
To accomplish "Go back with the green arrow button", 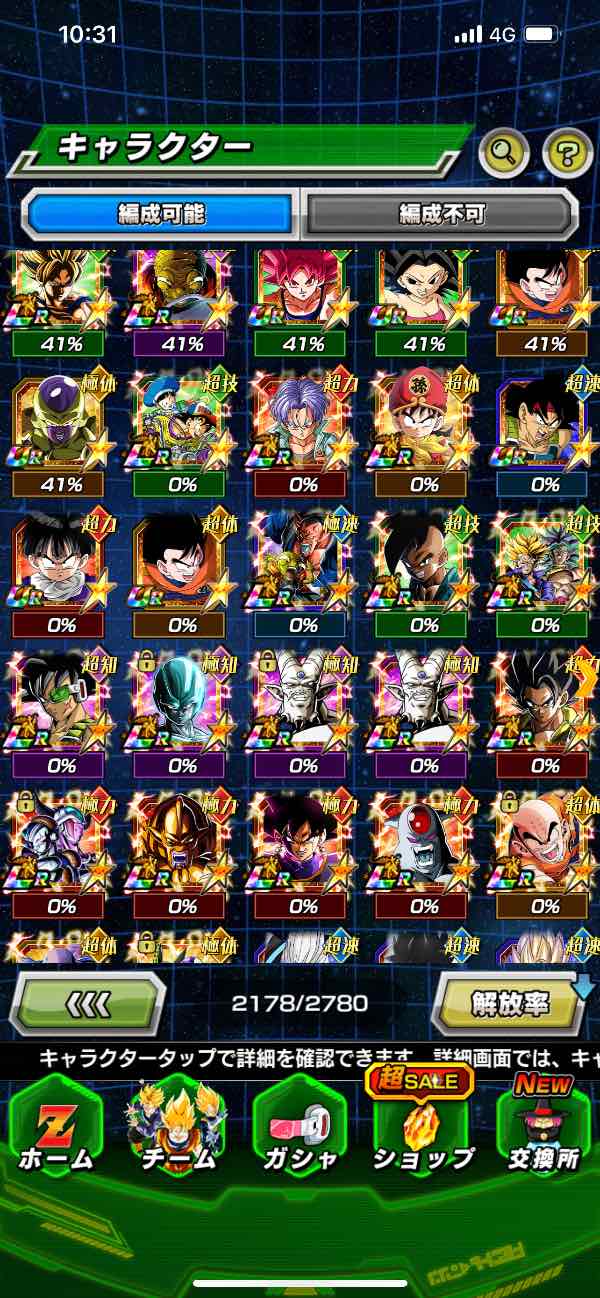I will (x=87, y=1001).
